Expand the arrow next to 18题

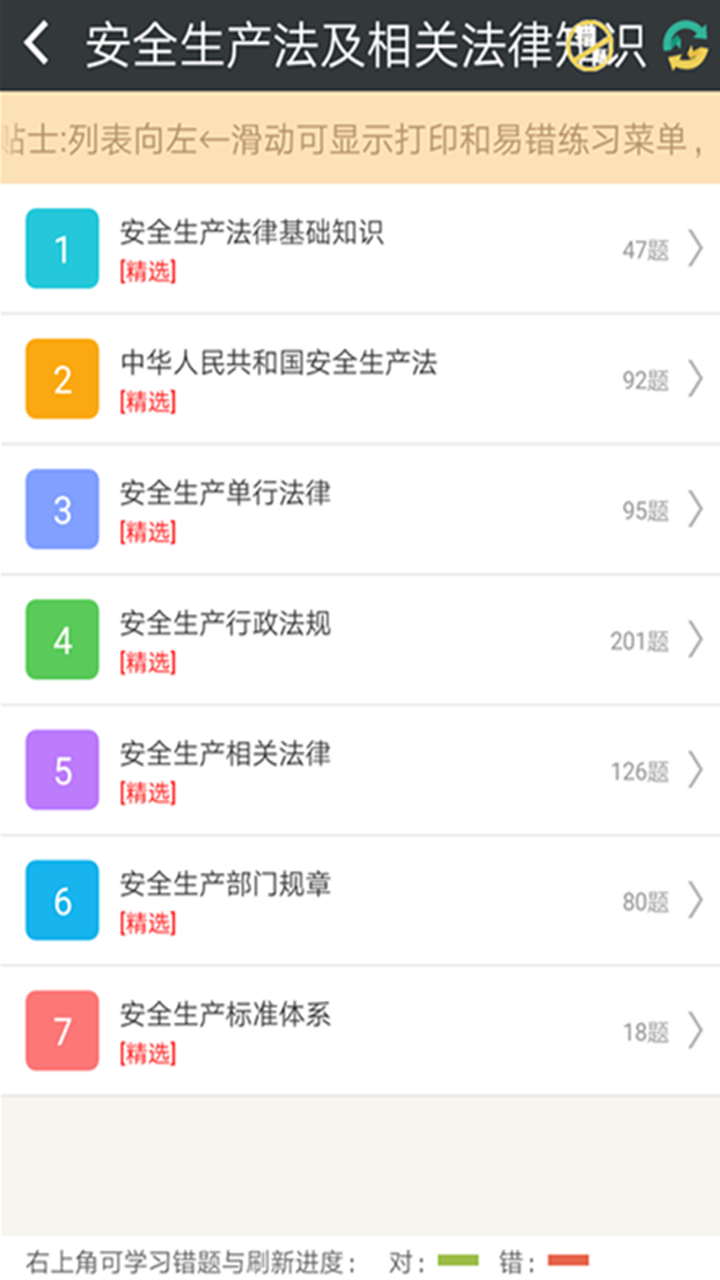pos(695,1029)
